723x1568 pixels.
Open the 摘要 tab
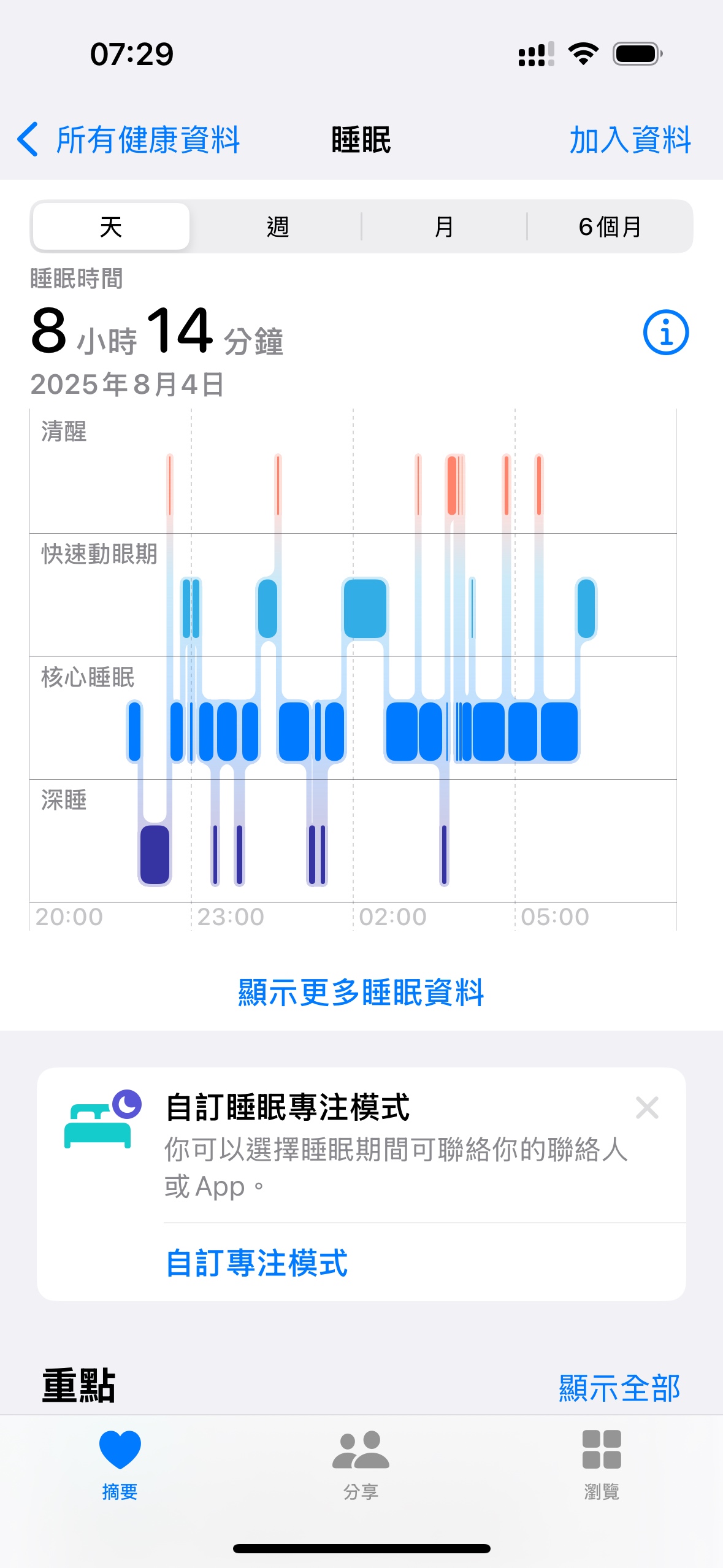pos(120,1464)
